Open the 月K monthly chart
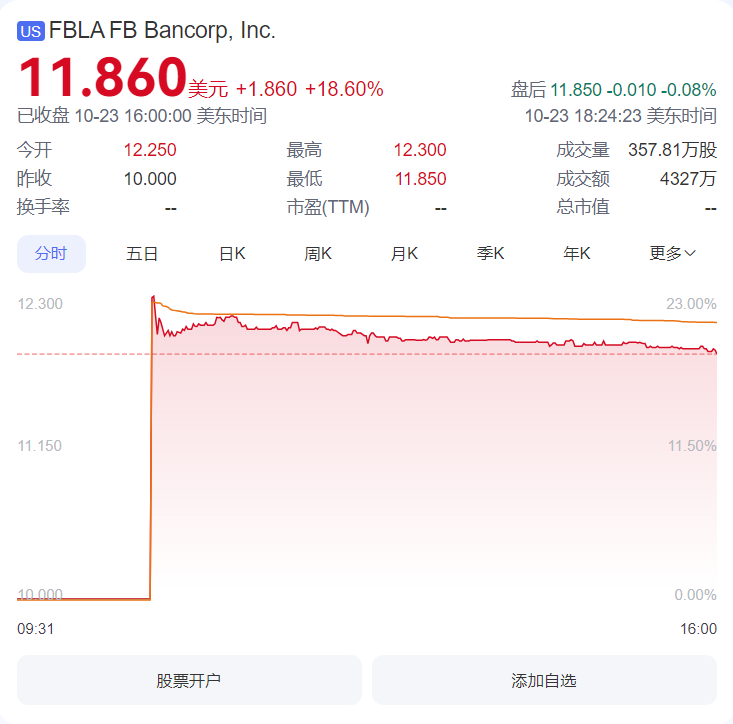 [404, 254]
